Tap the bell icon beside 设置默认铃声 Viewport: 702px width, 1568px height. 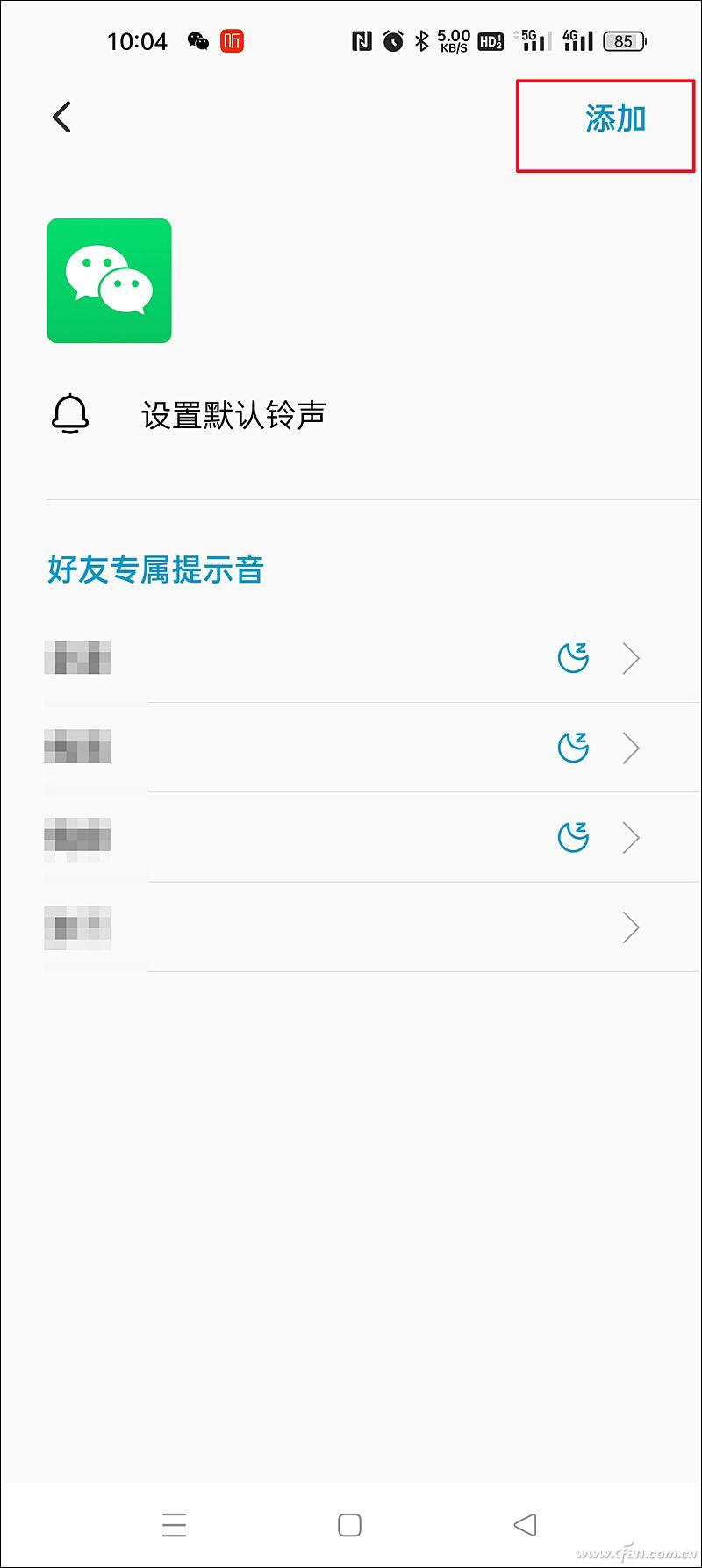pos(70,412)
